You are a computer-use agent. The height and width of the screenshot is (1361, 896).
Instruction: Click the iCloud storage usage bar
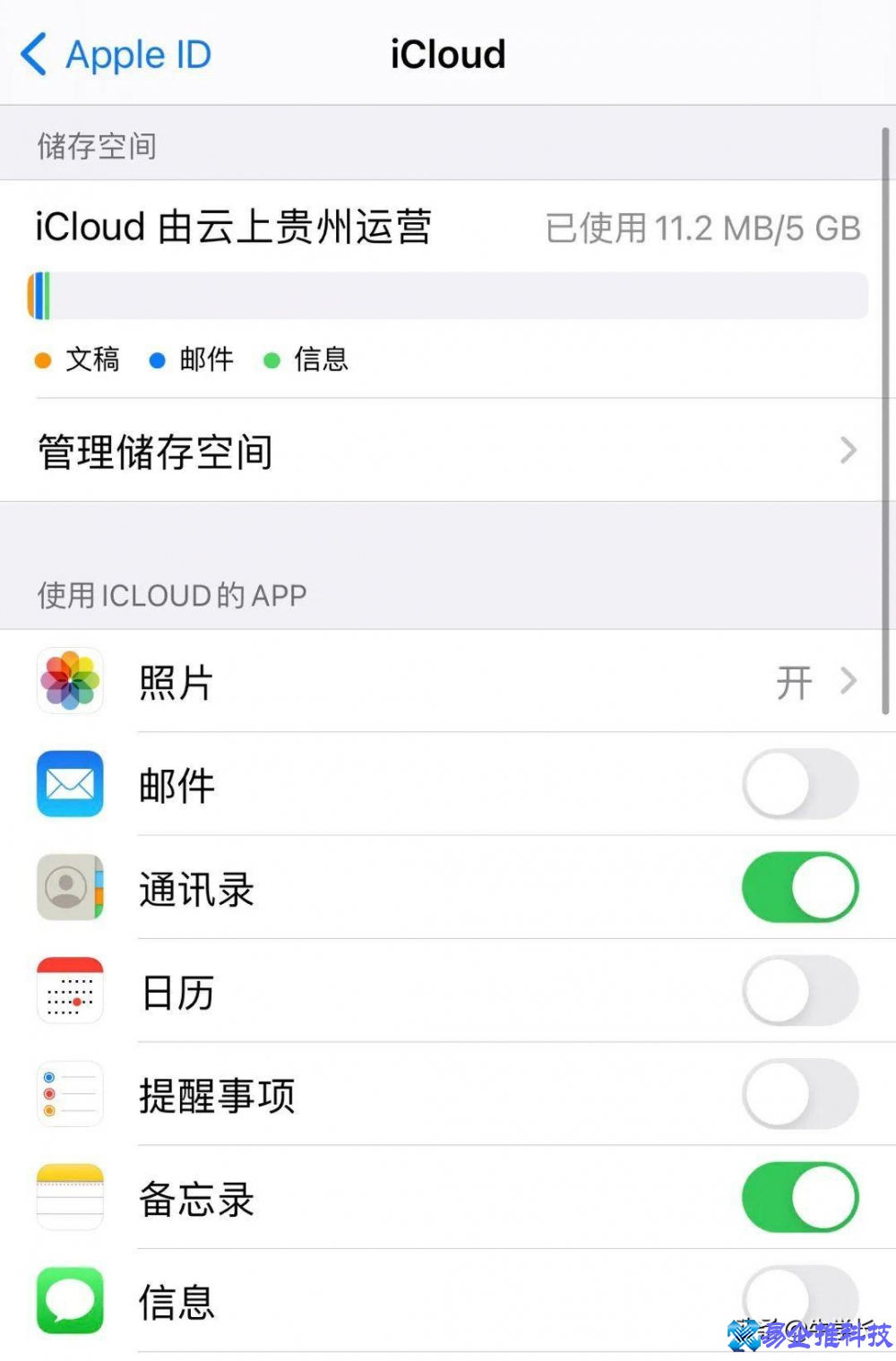coord(448,296)
